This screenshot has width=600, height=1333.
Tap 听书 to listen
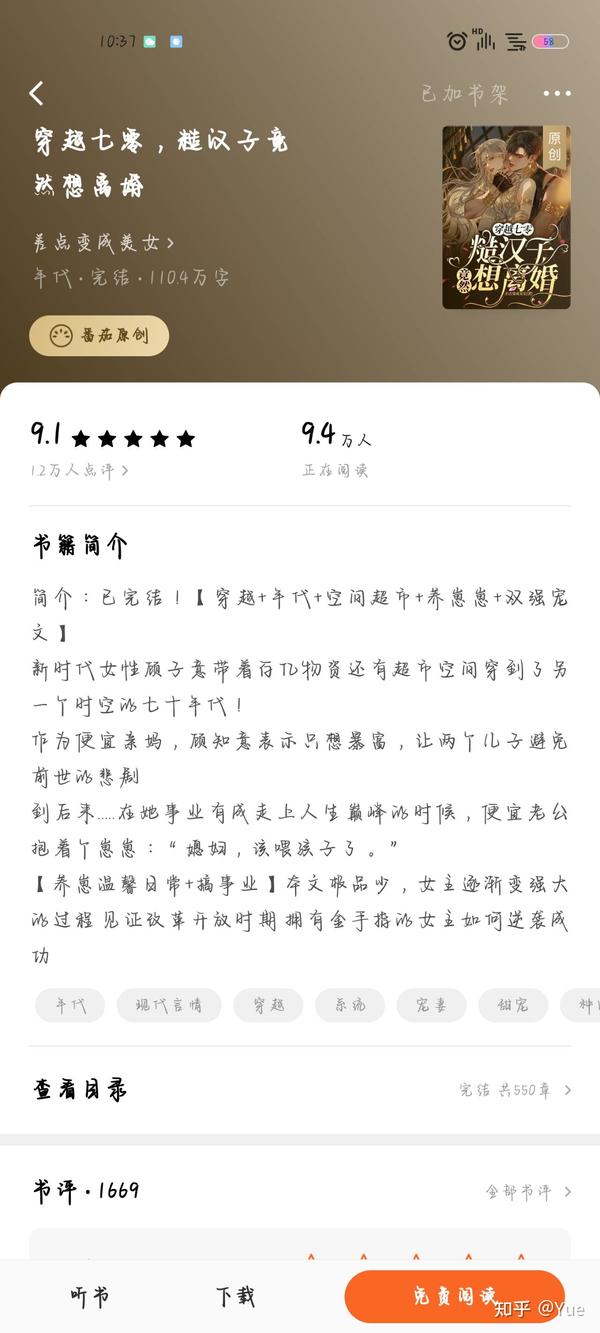90,1297
